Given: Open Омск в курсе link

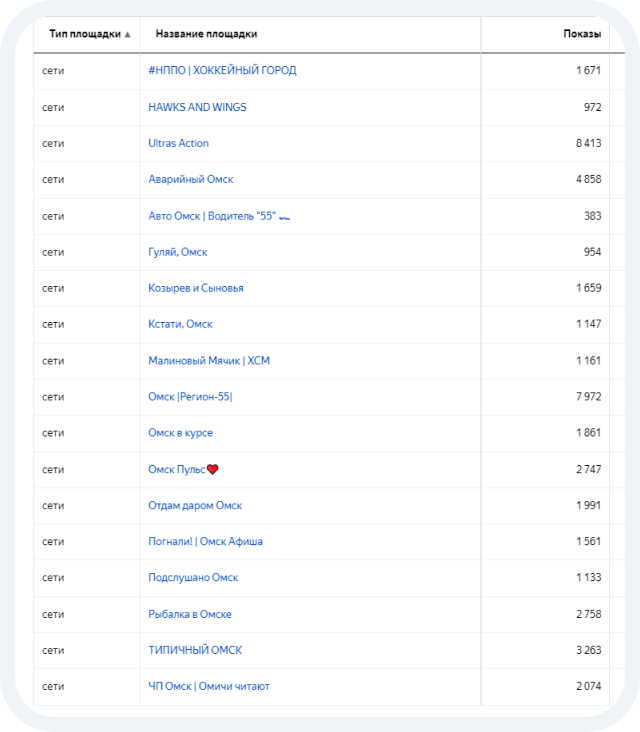Looking at the screenshot, I should tap(180, 433).
